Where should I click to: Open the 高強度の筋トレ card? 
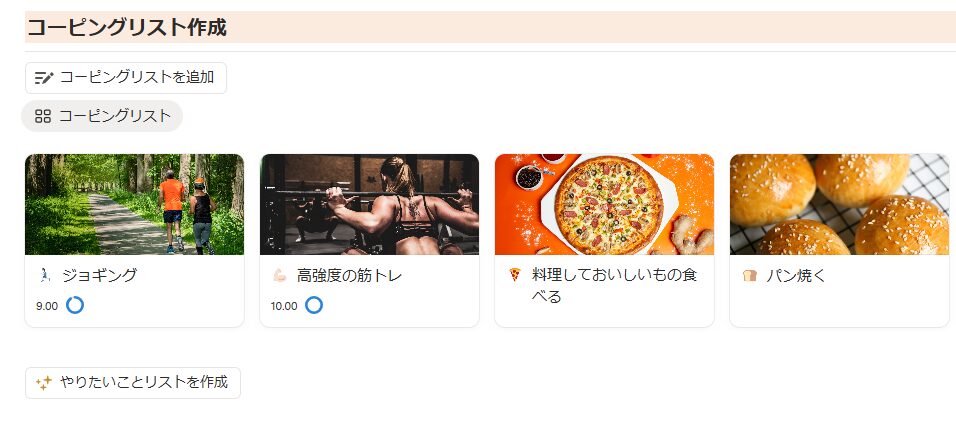[x=369, y=240]
